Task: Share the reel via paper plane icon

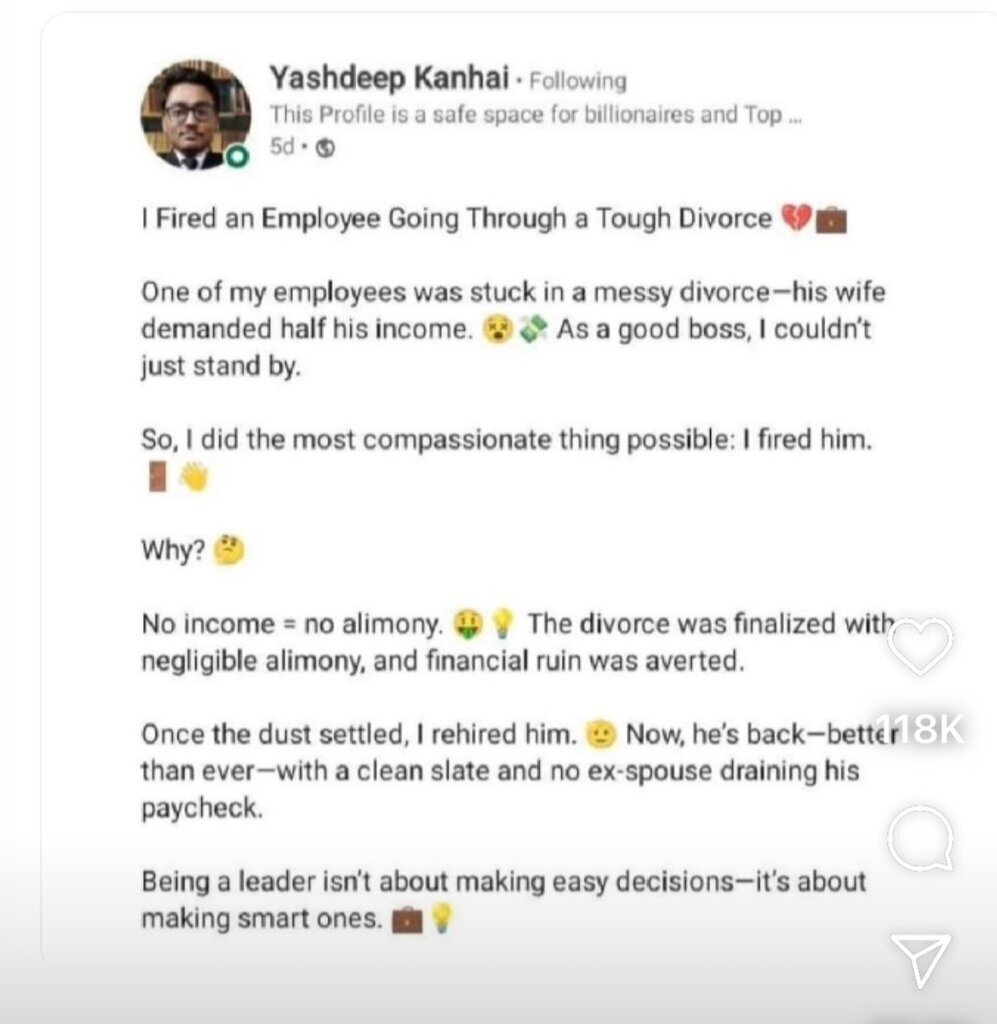Action: (919, 959)
